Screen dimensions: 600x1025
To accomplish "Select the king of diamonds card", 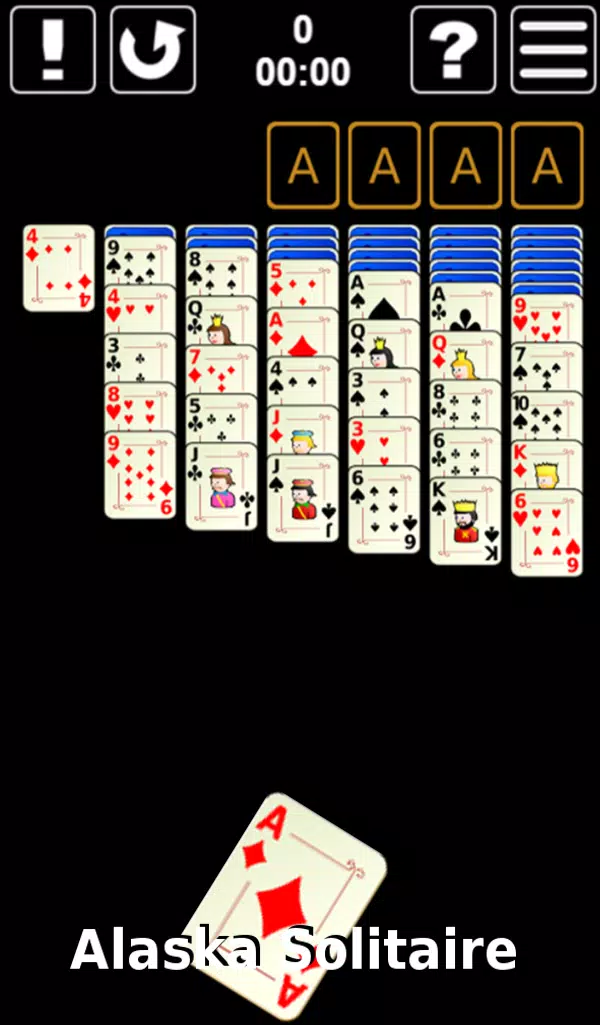I will click(x=546, y=465).
